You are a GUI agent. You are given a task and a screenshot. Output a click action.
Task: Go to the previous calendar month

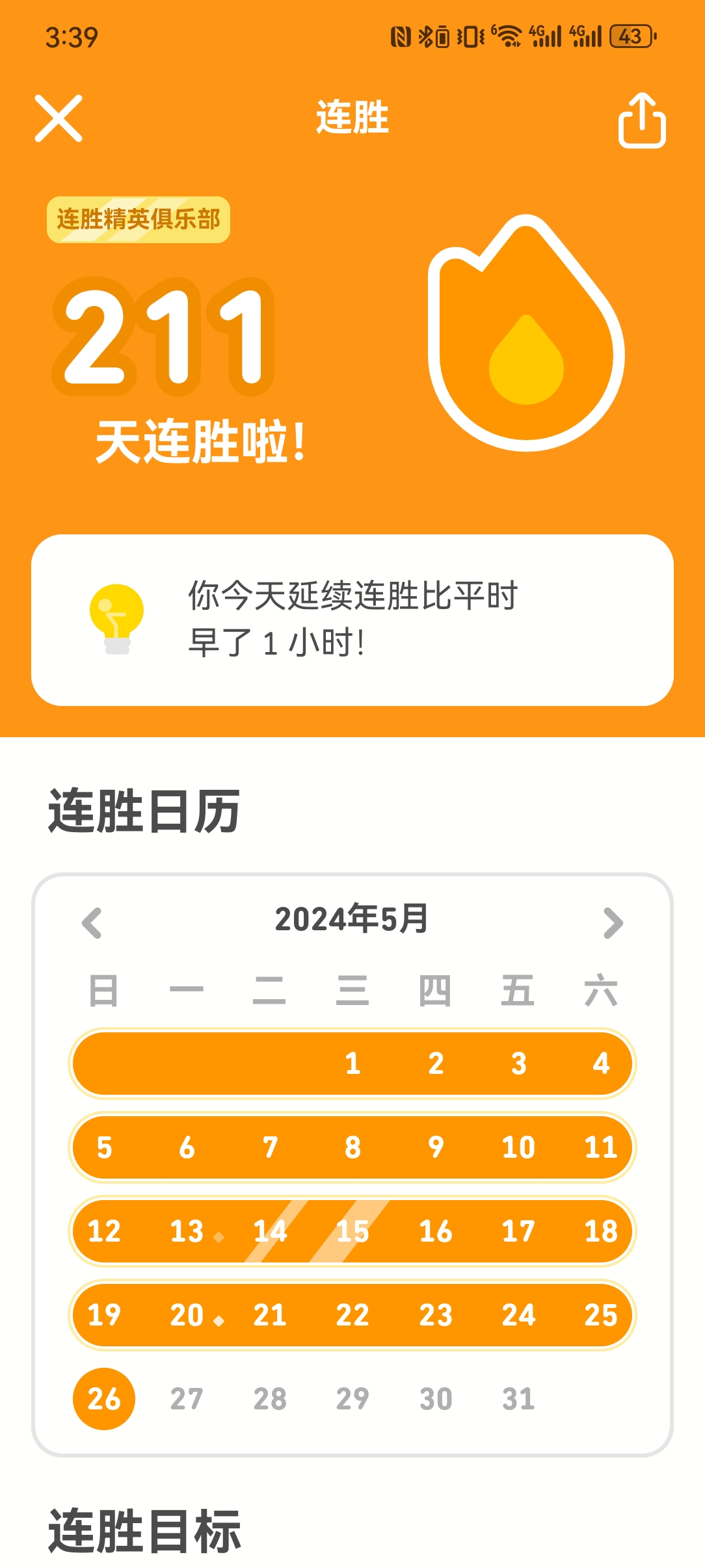coord(92,922)
